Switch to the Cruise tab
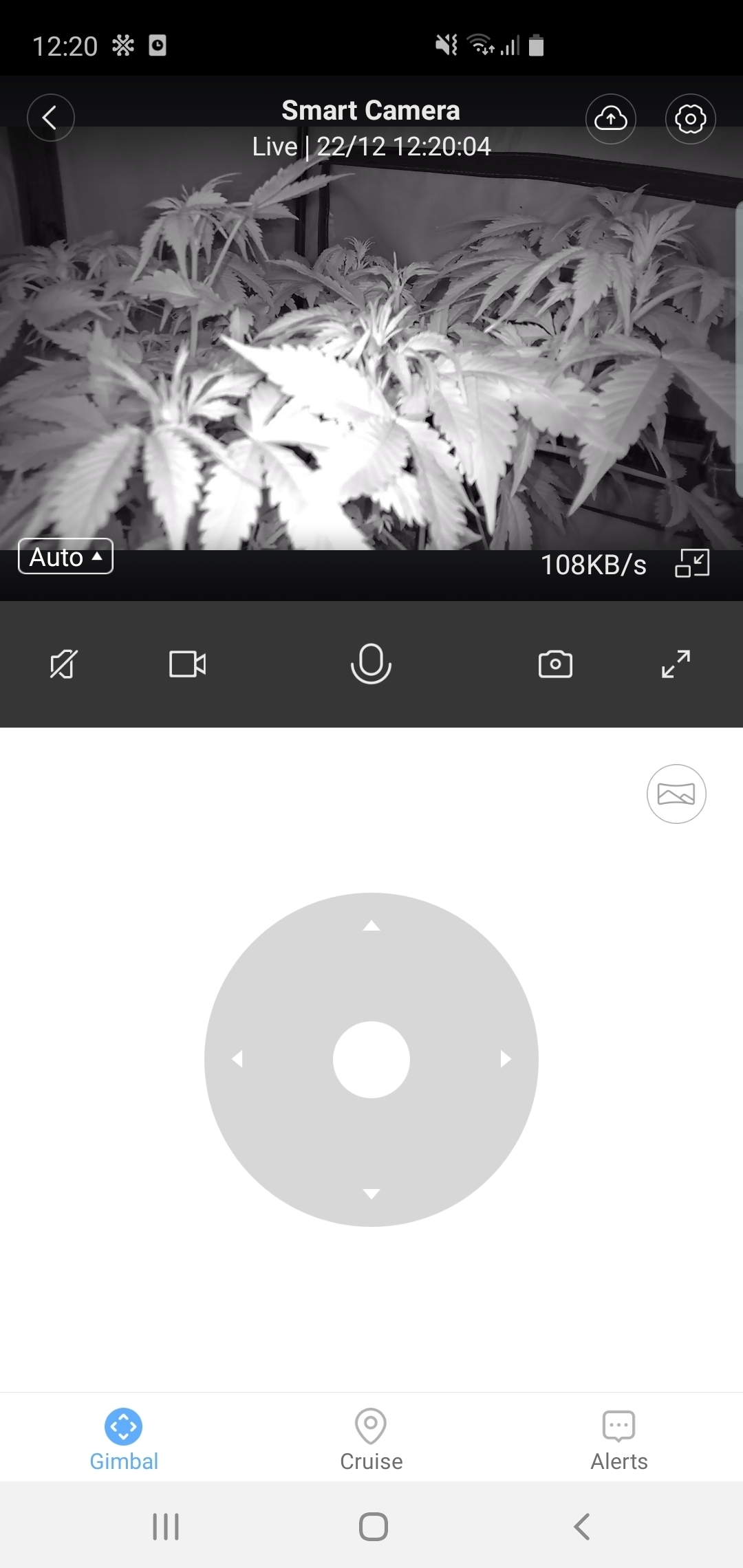 (371, 1439)
